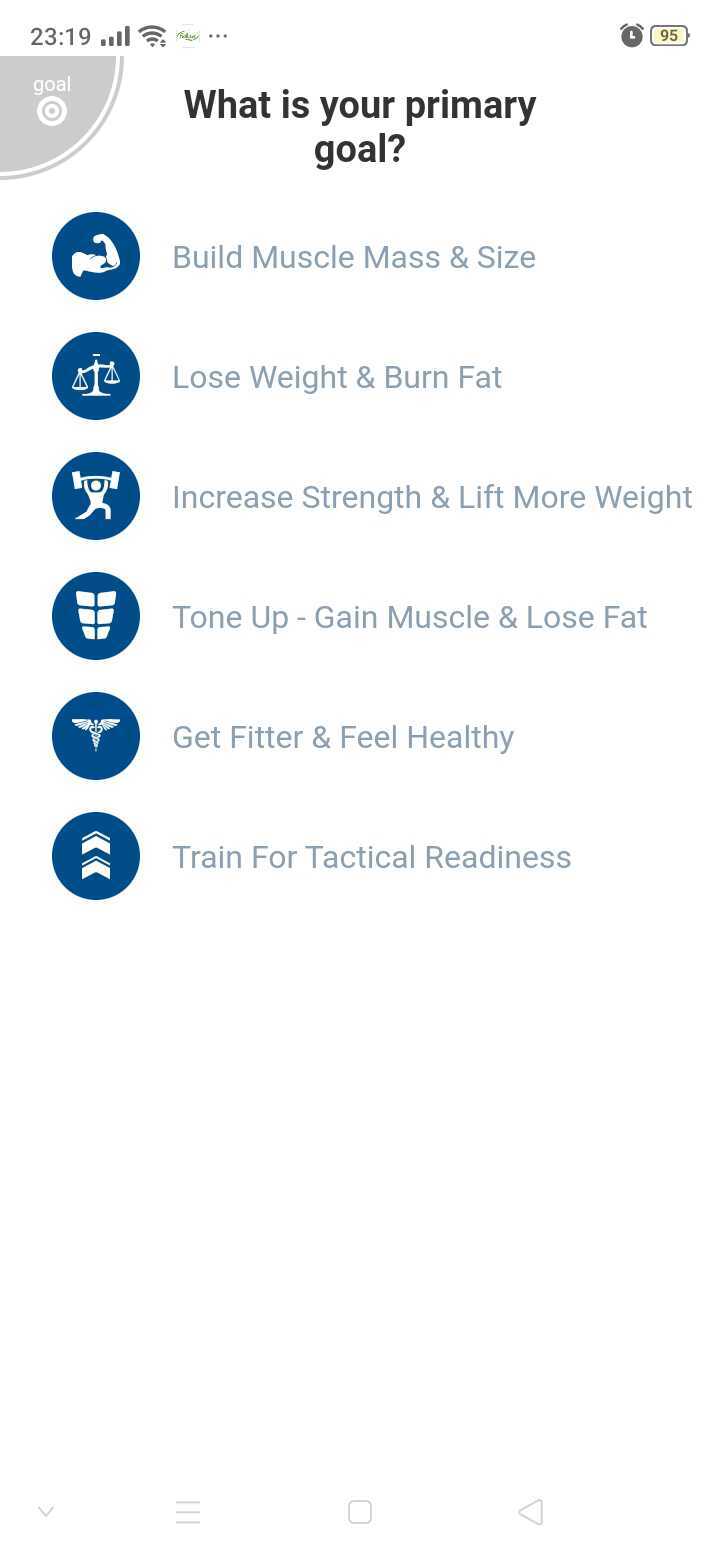
Task: Tap the system back button
Action: (531, 1512)
